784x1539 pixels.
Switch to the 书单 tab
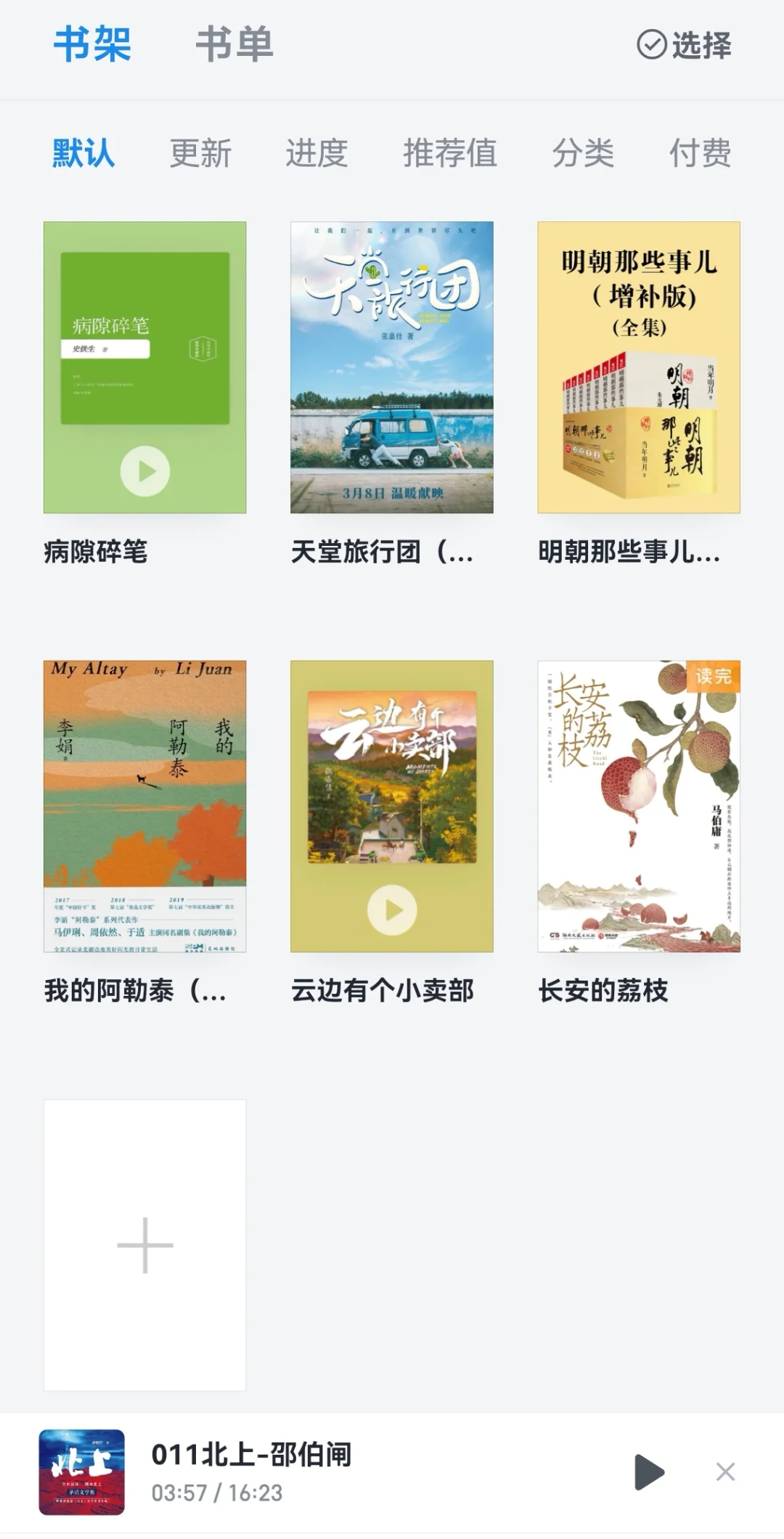(x=234, y=44)
